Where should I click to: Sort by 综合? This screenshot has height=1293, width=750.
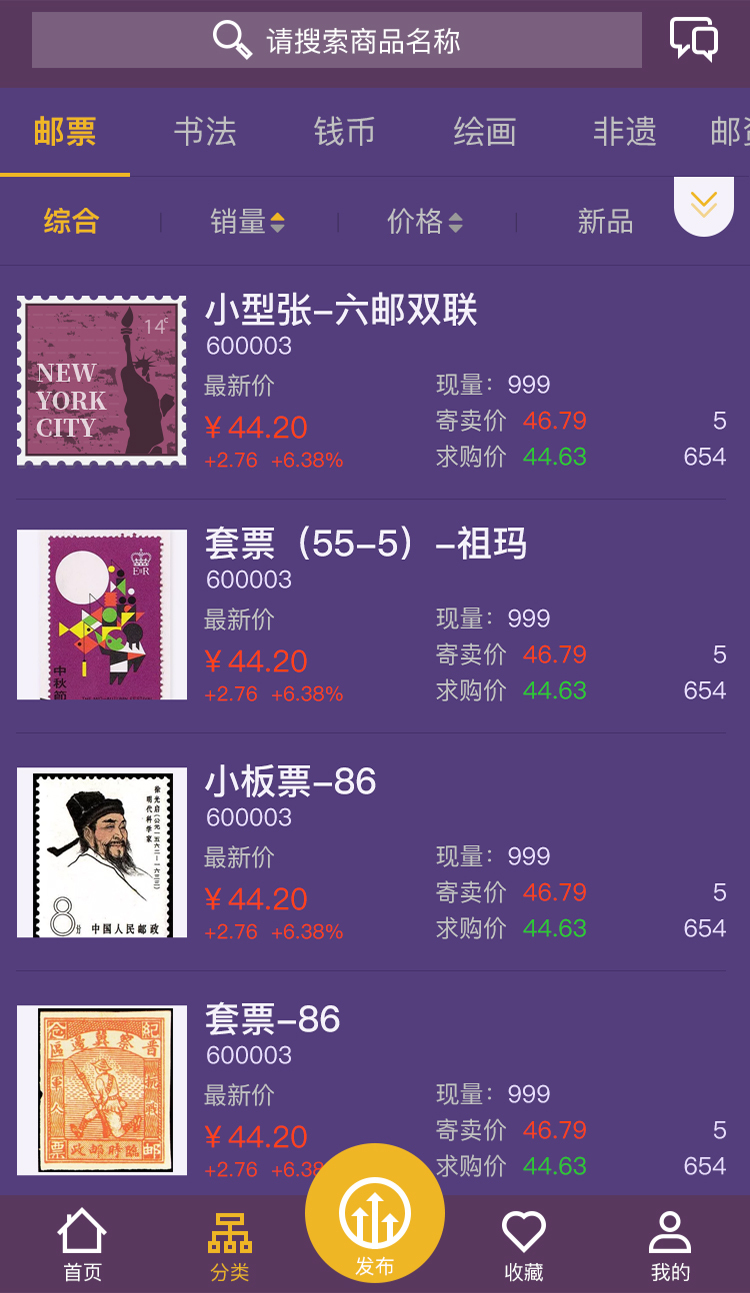click(71, 221)
